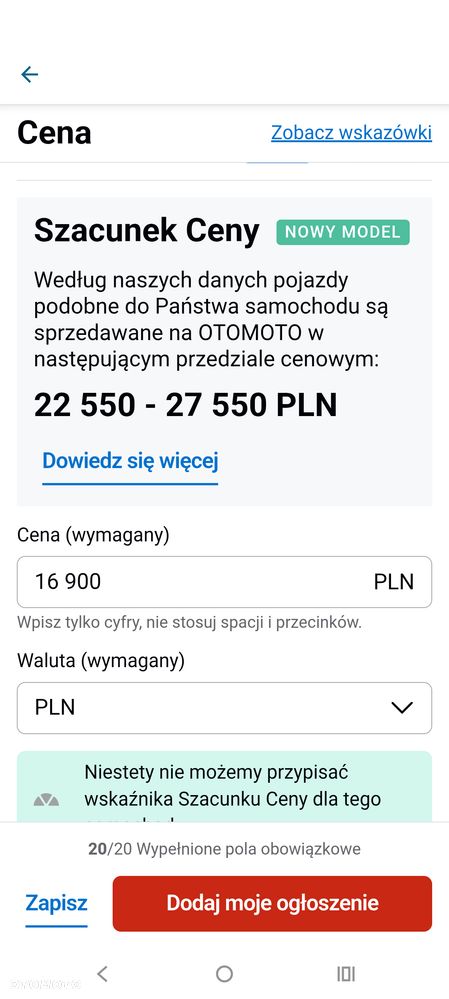The width and height of the screenshot is (449, 999).
Task: Expand the Waluta currency dropdown
Action: click(x=224, y=708)
